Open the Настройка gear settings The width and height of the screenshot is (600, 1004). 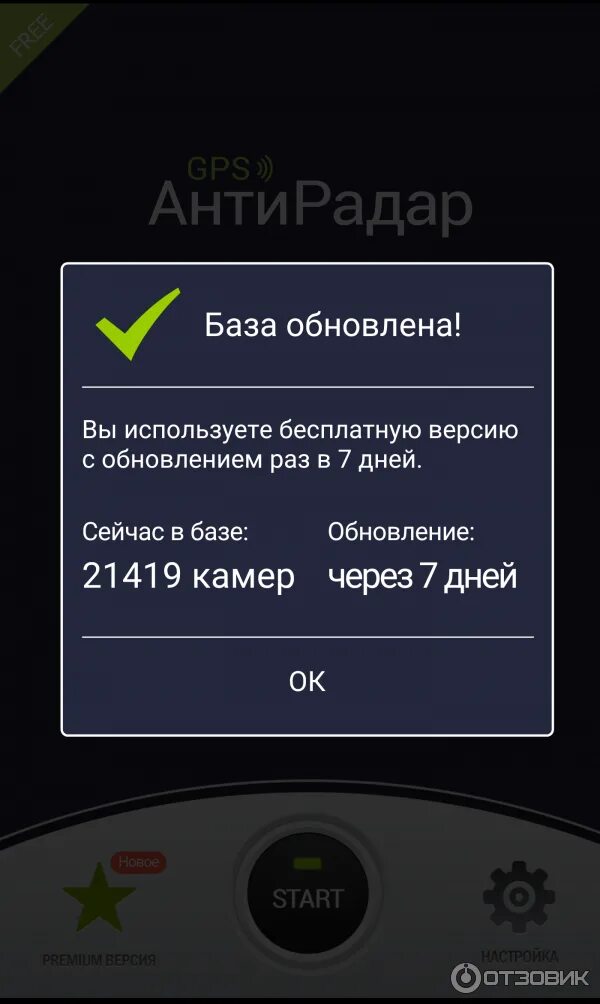tap(519, 896)
